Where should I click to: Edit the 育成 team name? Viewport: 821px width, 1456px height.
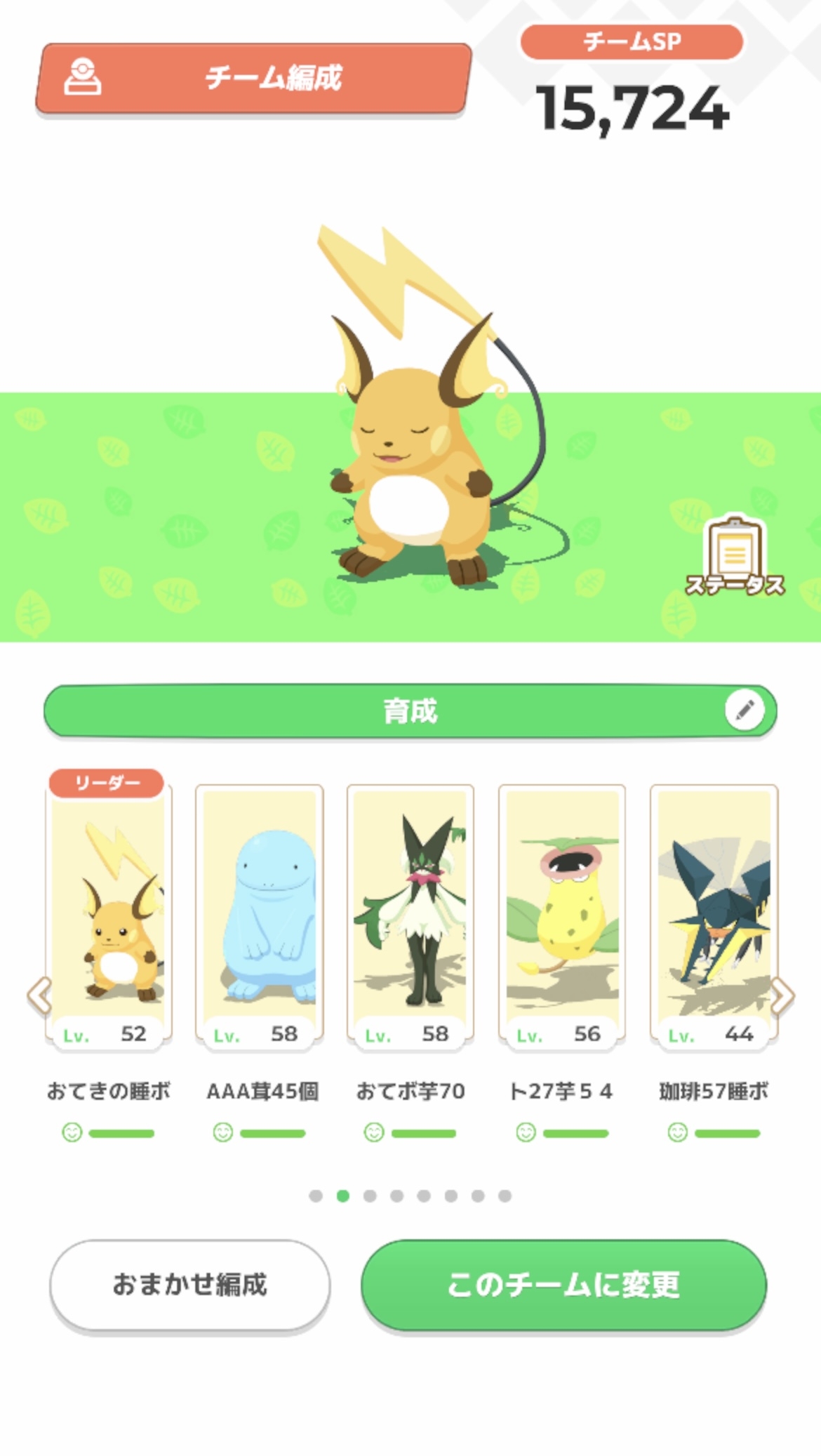pos(744,710)
